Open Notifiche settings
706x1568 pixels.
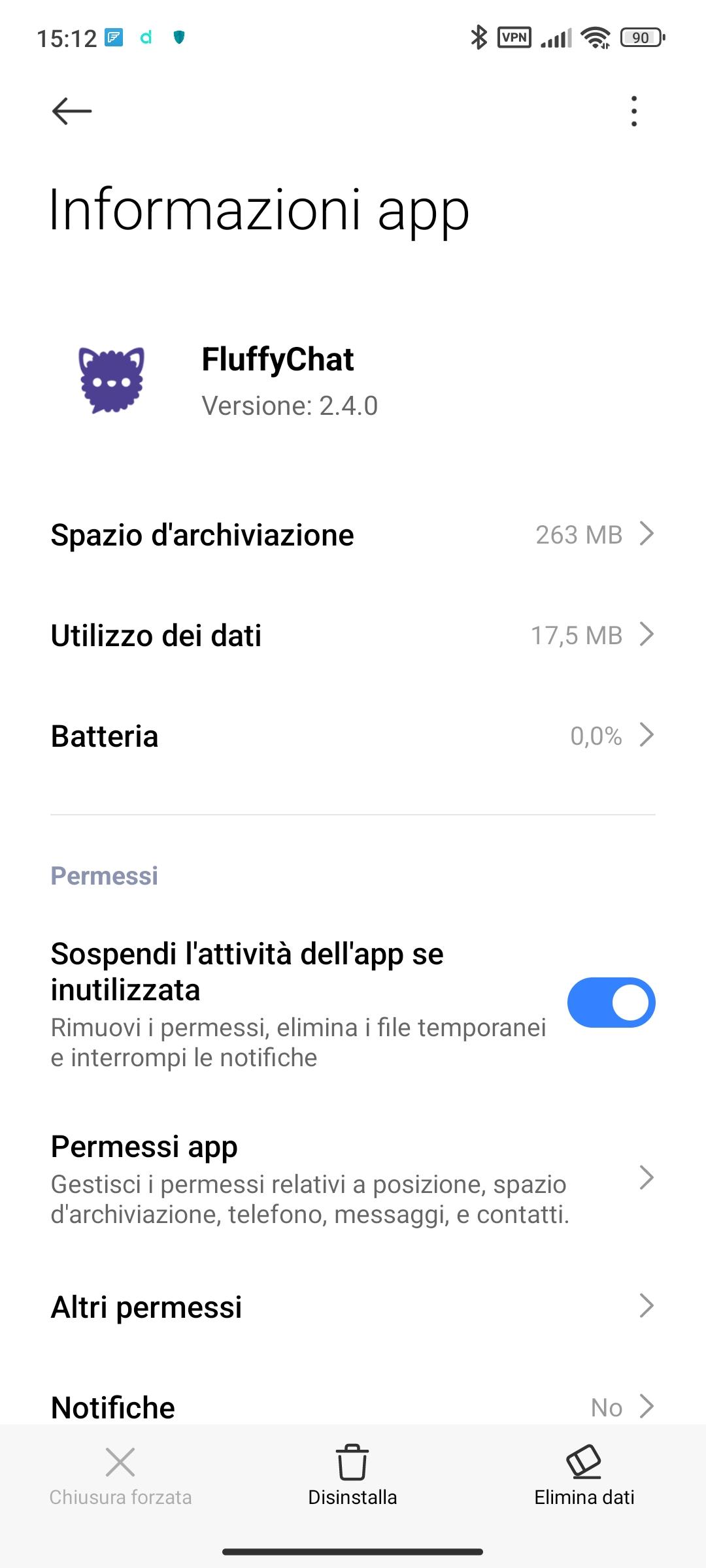pyautogui.click(x=353, y=1405)
